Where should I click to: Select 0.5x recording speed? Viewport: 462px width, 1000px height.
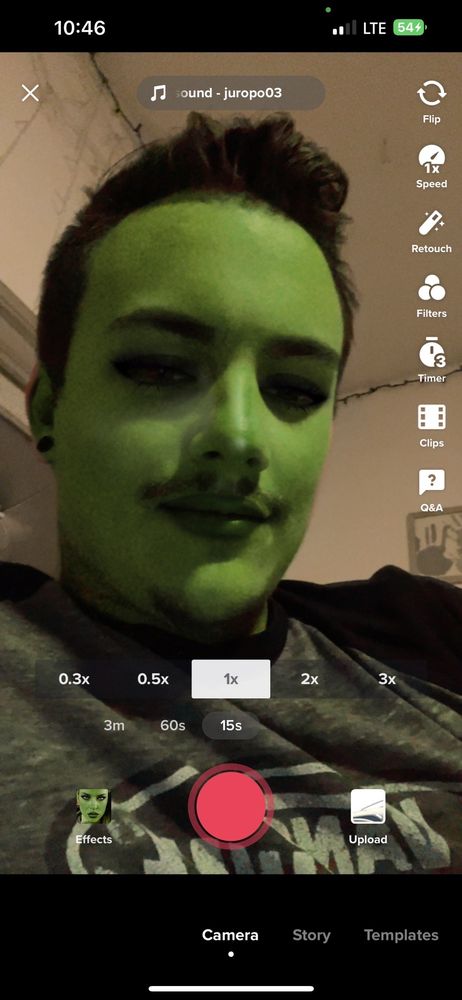tap(153, 679)
